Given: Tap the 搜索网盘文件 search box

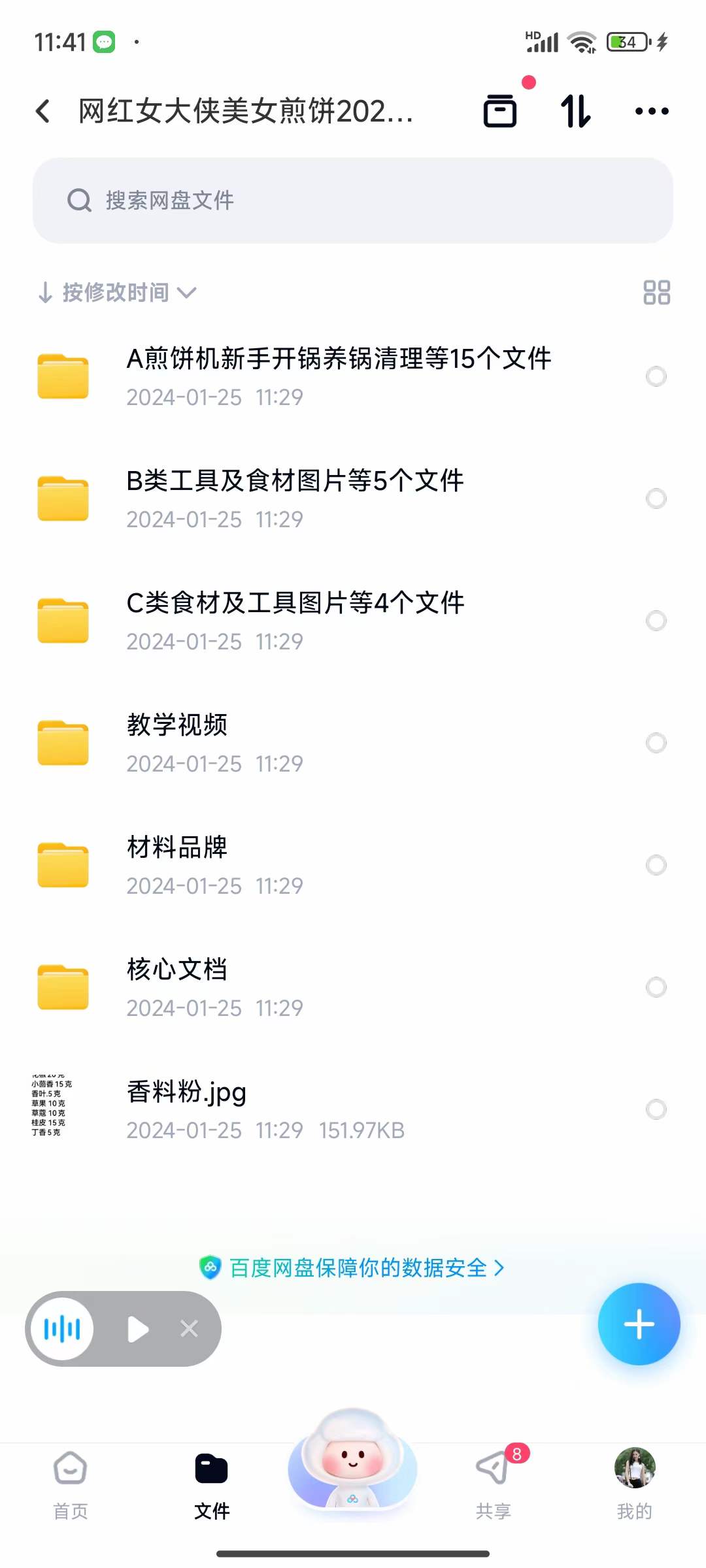Looking at the screenshot, I should point(353,201).
